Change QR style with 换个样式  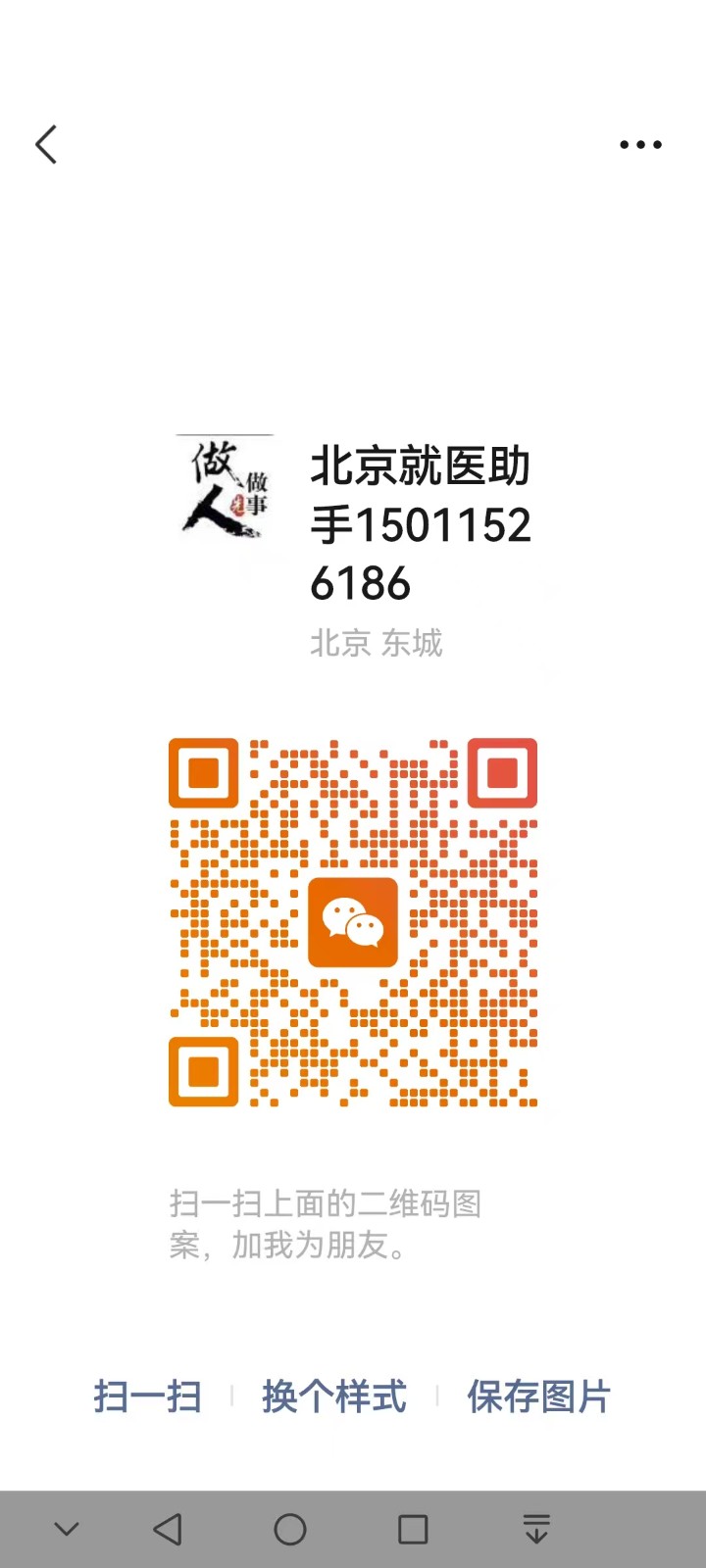coord(334,1396)
